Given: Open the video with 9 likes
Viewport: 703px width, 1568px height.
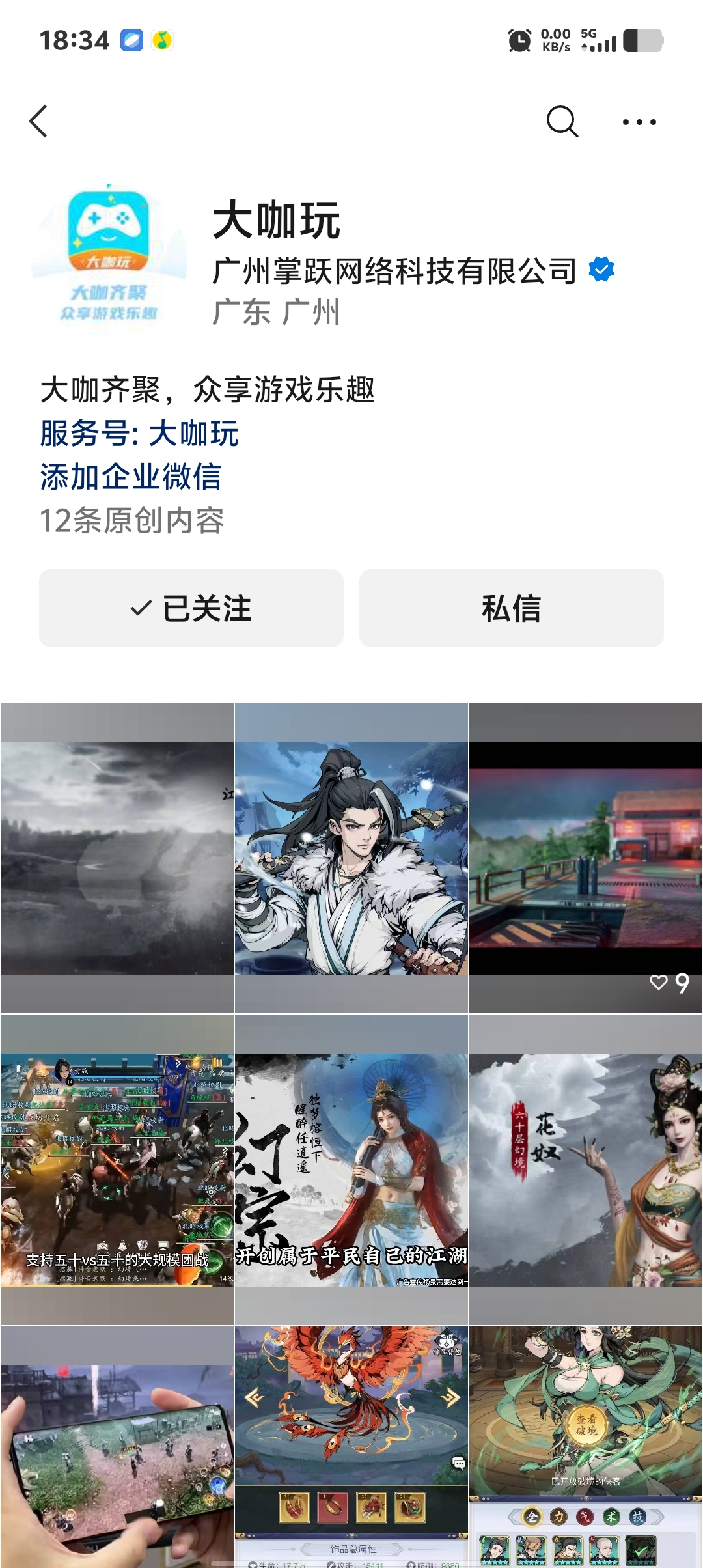Looking at the screenshot, I should click(586, 858).
